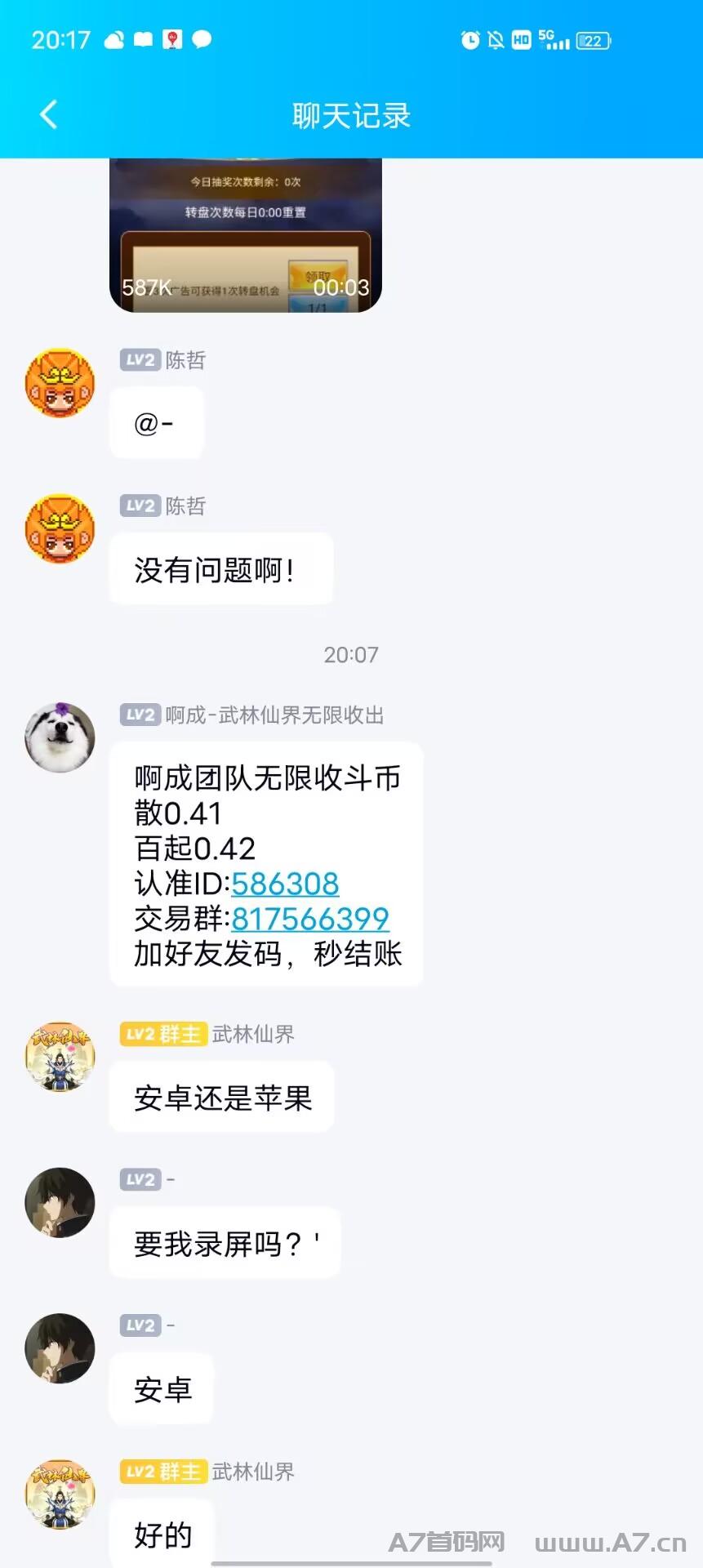
Task: View the dog avatar of 啊成-武林仙界无限收出
Action: (60, 737)
